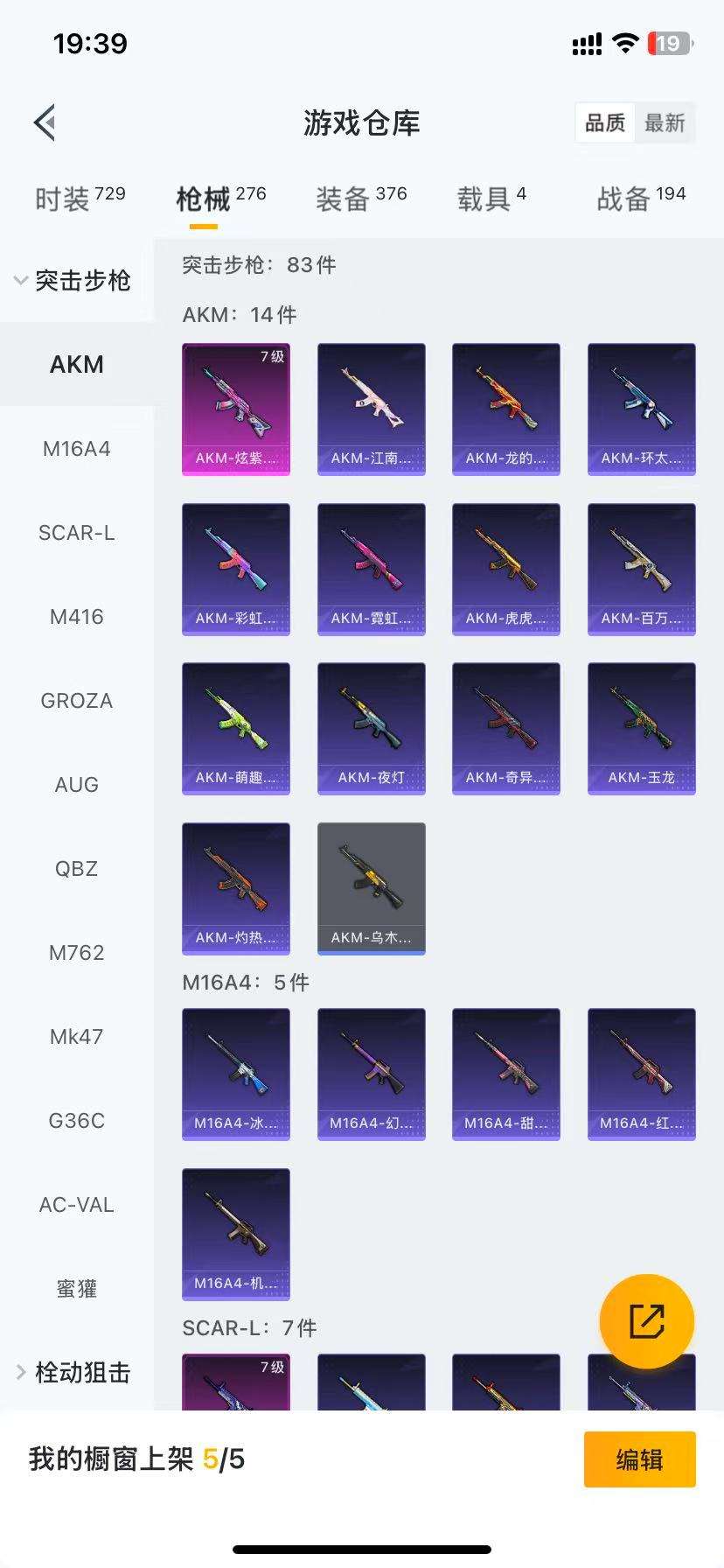The width and height of the screenshot is (724, 1568).
Task: Tap the 编辑 button
Action: 640,1459
